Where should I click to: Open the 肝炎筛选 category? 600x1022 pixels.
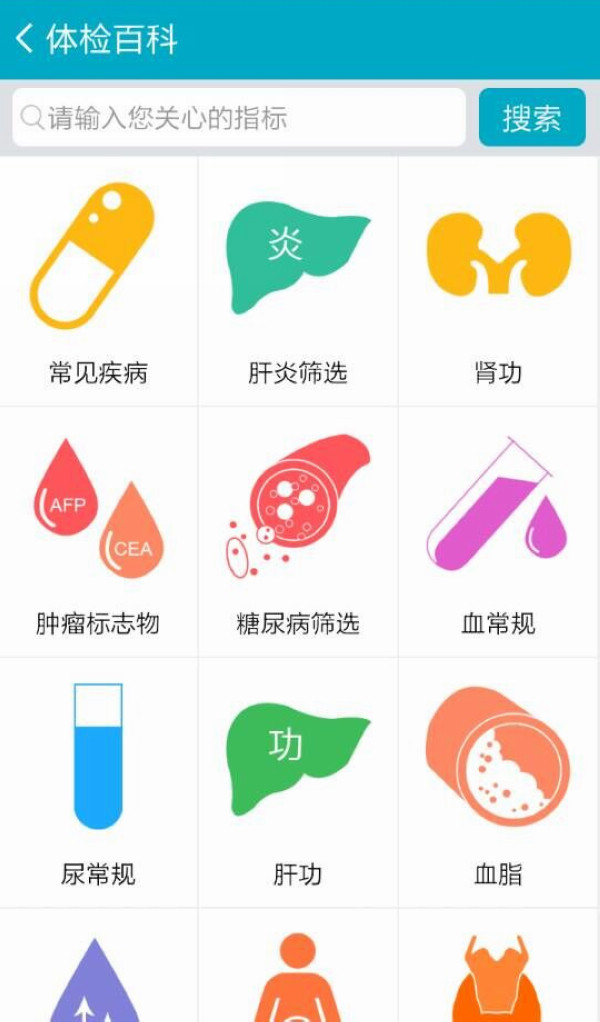(298, 283)
